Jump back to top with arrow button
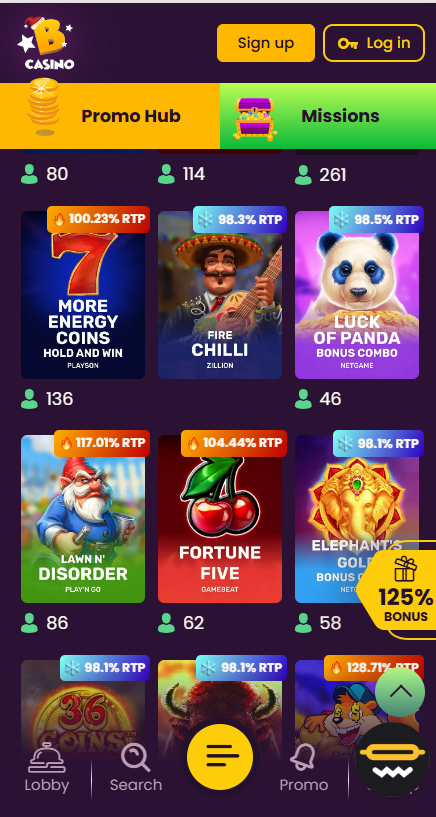The width and height of the screenshot is (436, 817). coord(400,692)
